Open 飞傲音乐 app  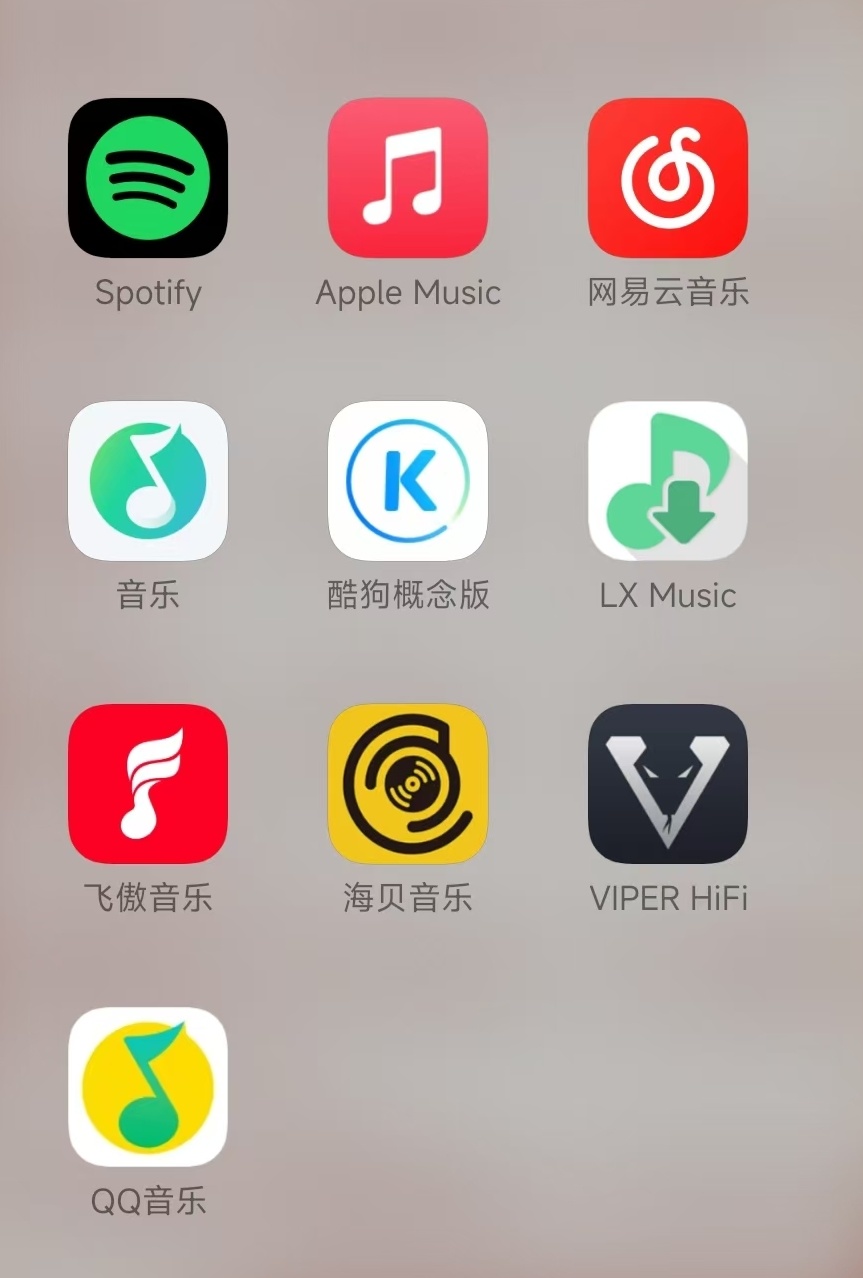[x=148, y=784]
